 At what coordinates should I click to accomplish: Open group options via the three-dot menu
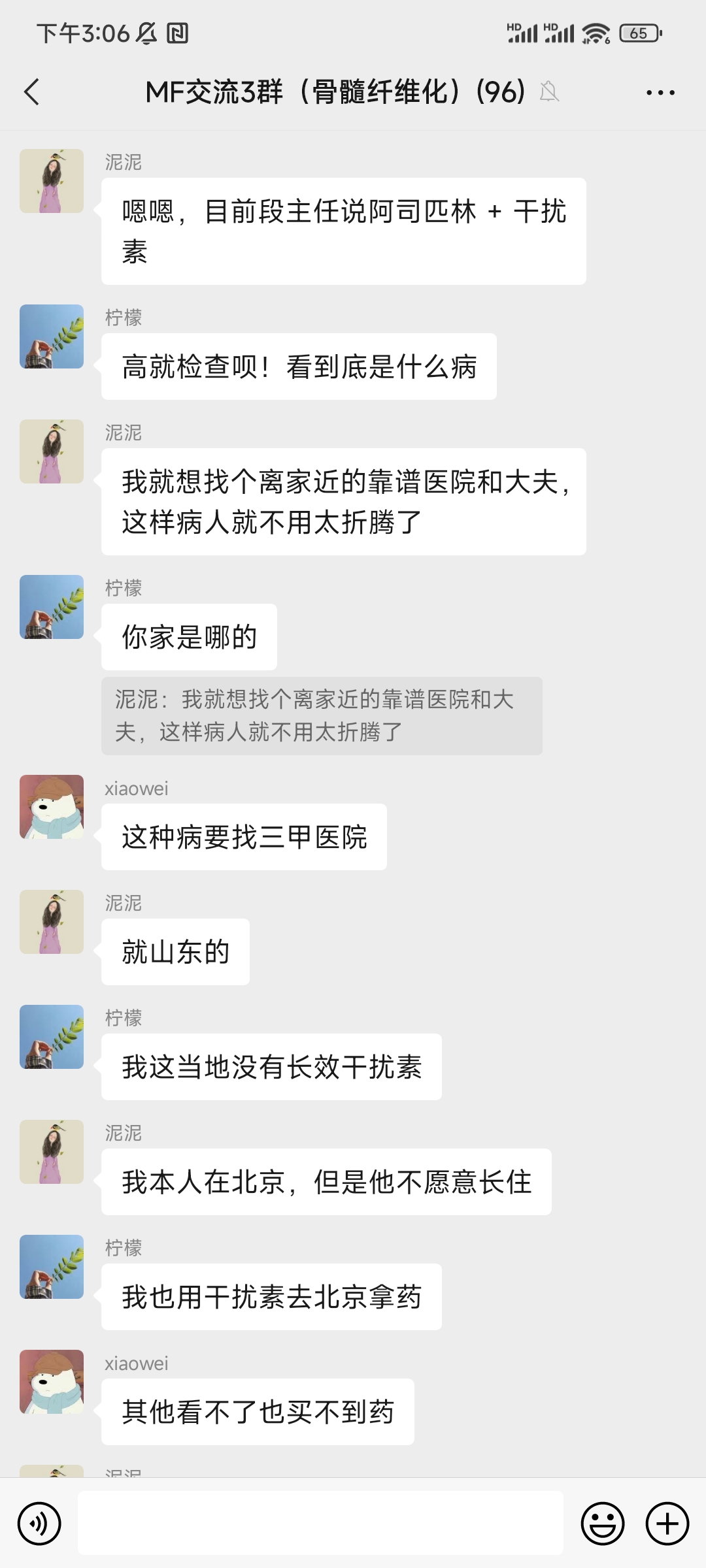point(659,93)
